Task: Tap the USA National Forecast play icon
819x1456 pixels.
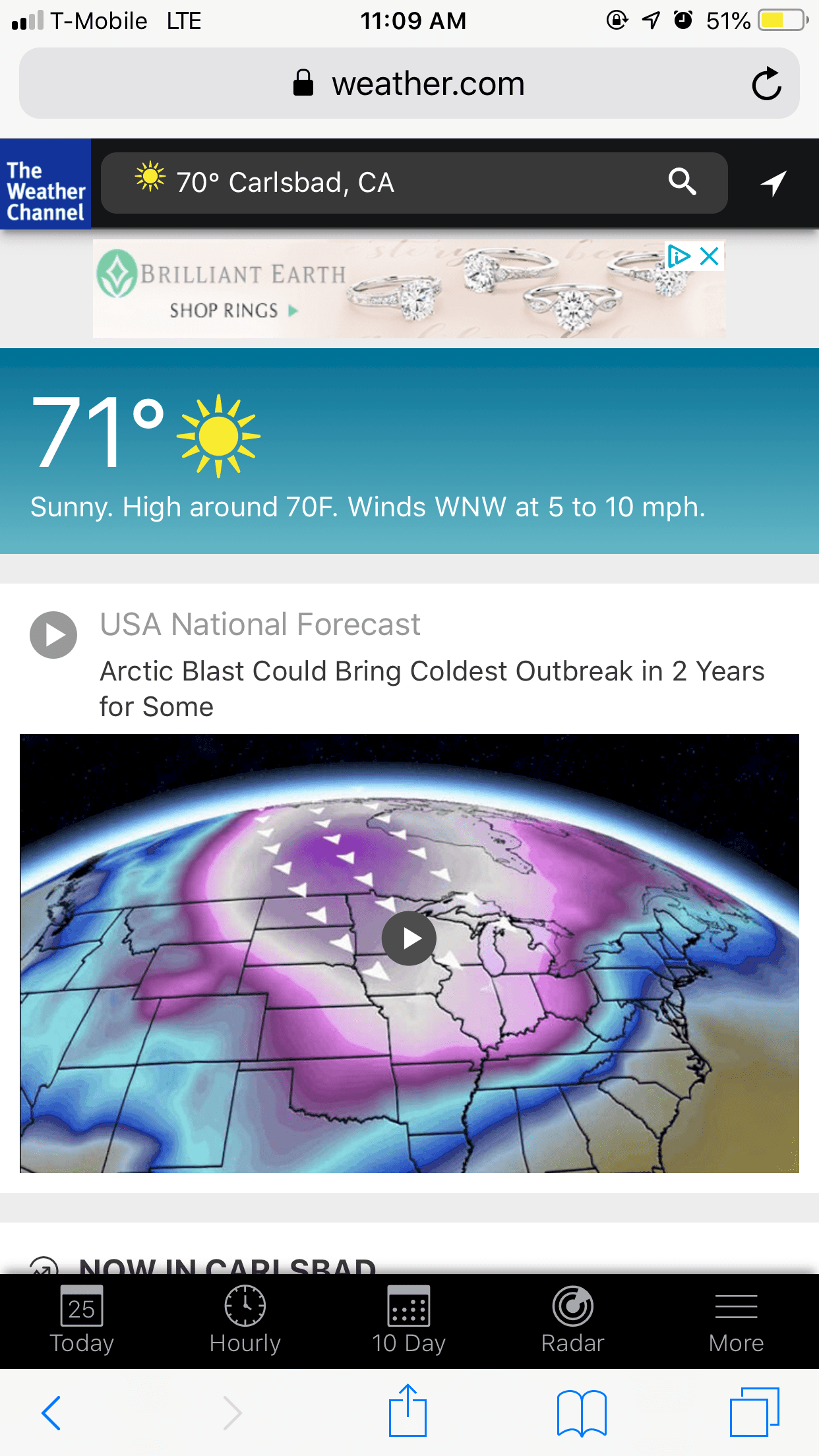Action: coord(53,635)
